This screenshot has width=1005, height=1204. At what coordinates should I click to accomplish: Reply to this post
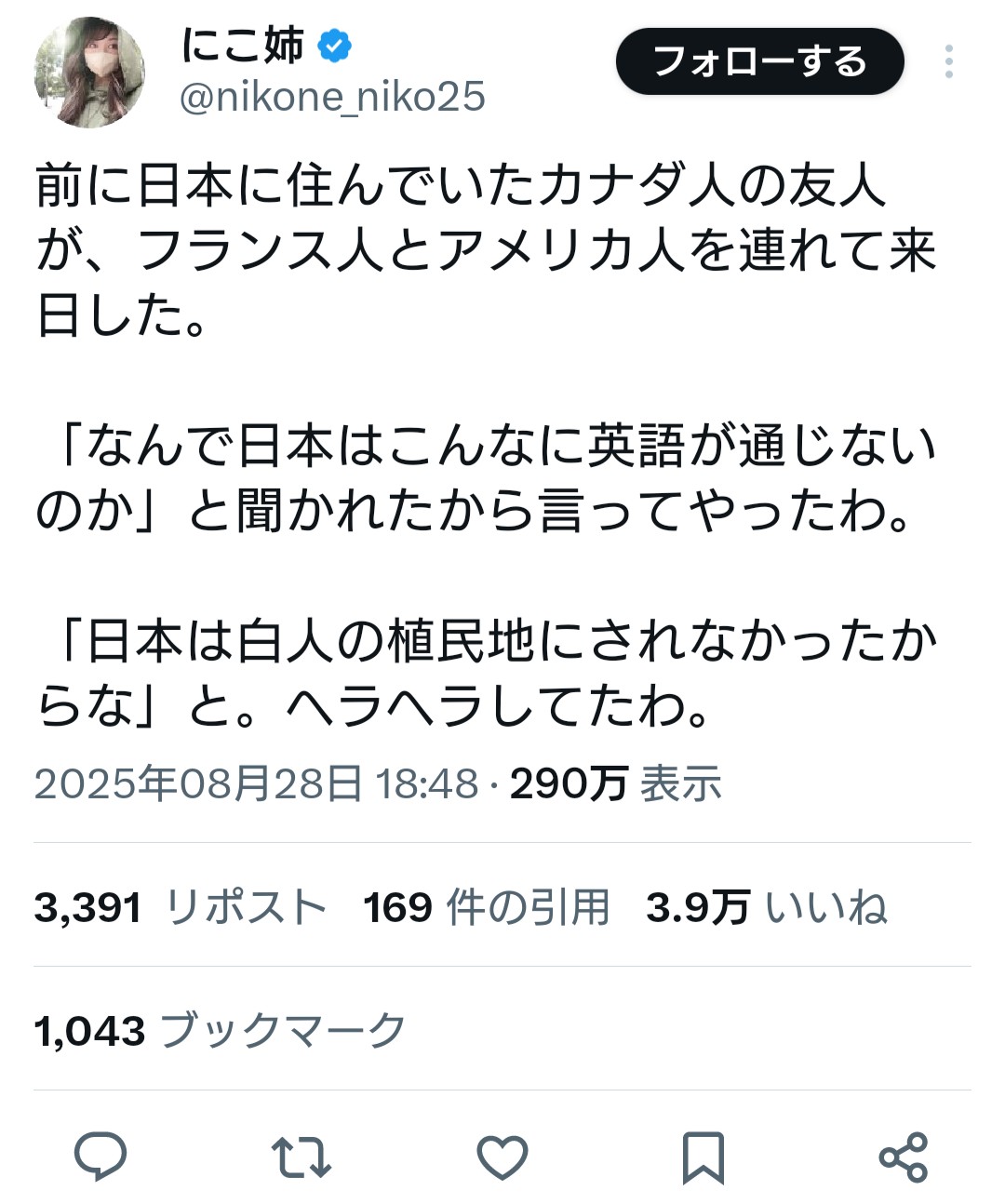coord(100,1157)
